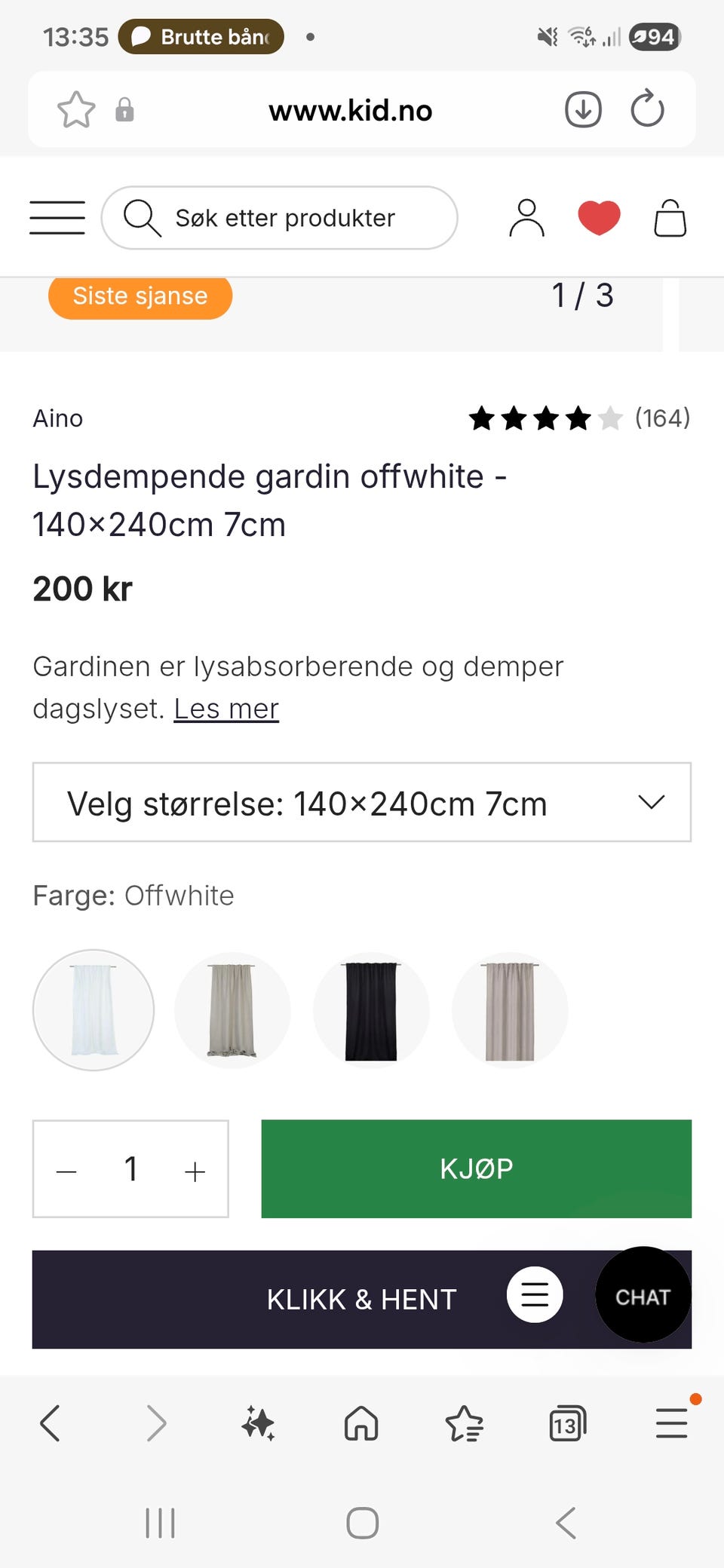
Task: Open the CHAT widget
Action: [642, 1297]
